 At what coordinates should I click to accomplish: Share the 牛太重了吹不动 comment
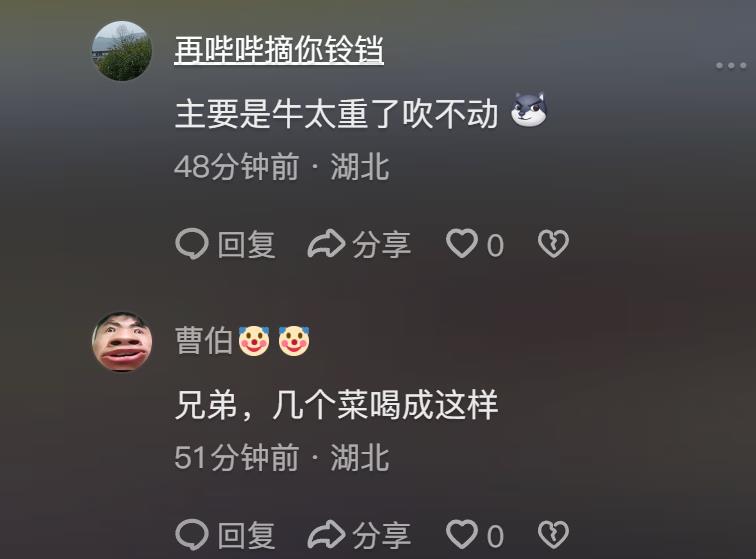click(360, 244)
